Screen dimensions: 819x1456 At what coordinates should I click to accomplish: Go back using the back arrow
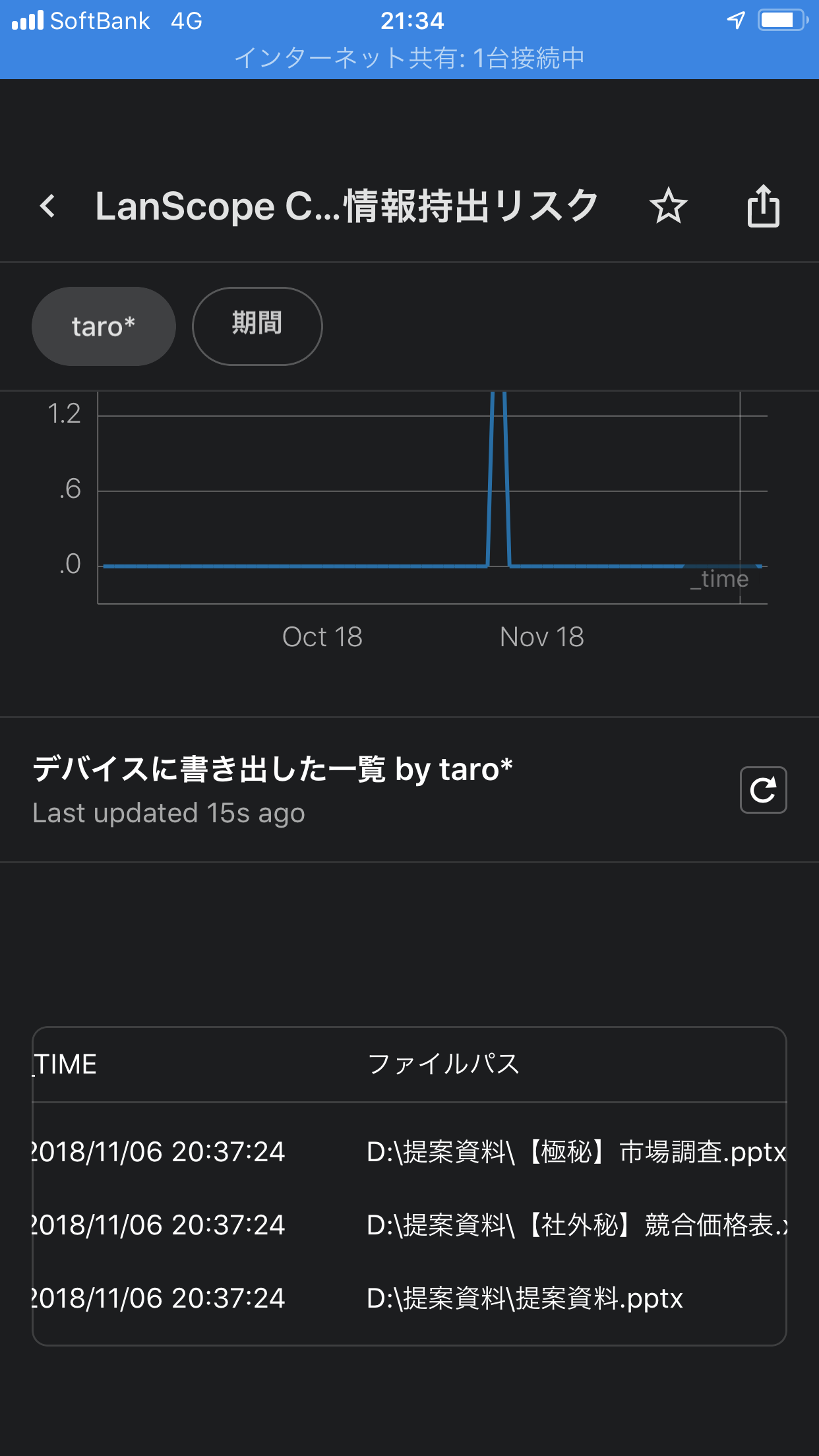pyautogui.click(x=47, y=206)
